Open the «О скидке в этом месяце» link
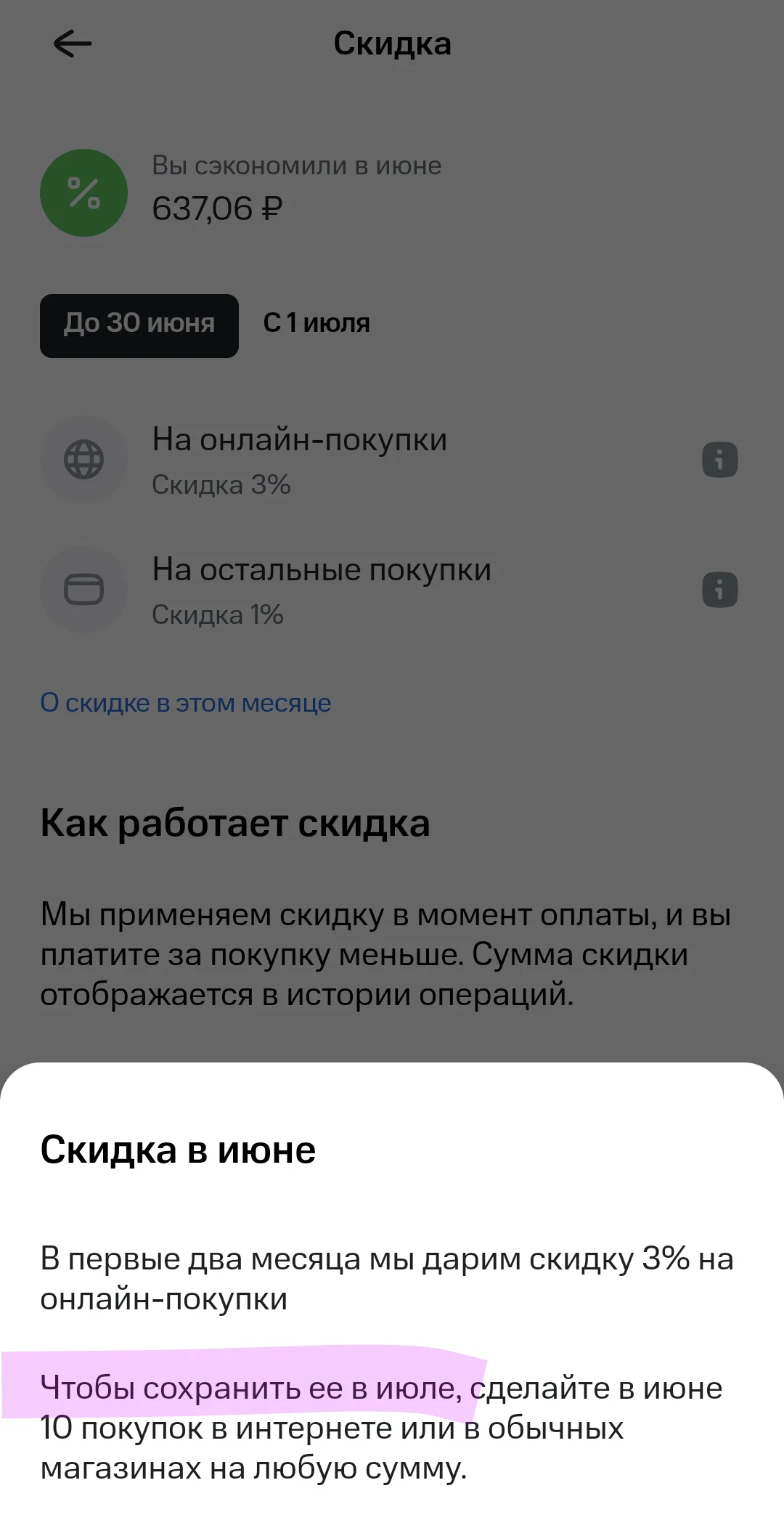The width and height of the screenshot is (784, 1528). 186,703
